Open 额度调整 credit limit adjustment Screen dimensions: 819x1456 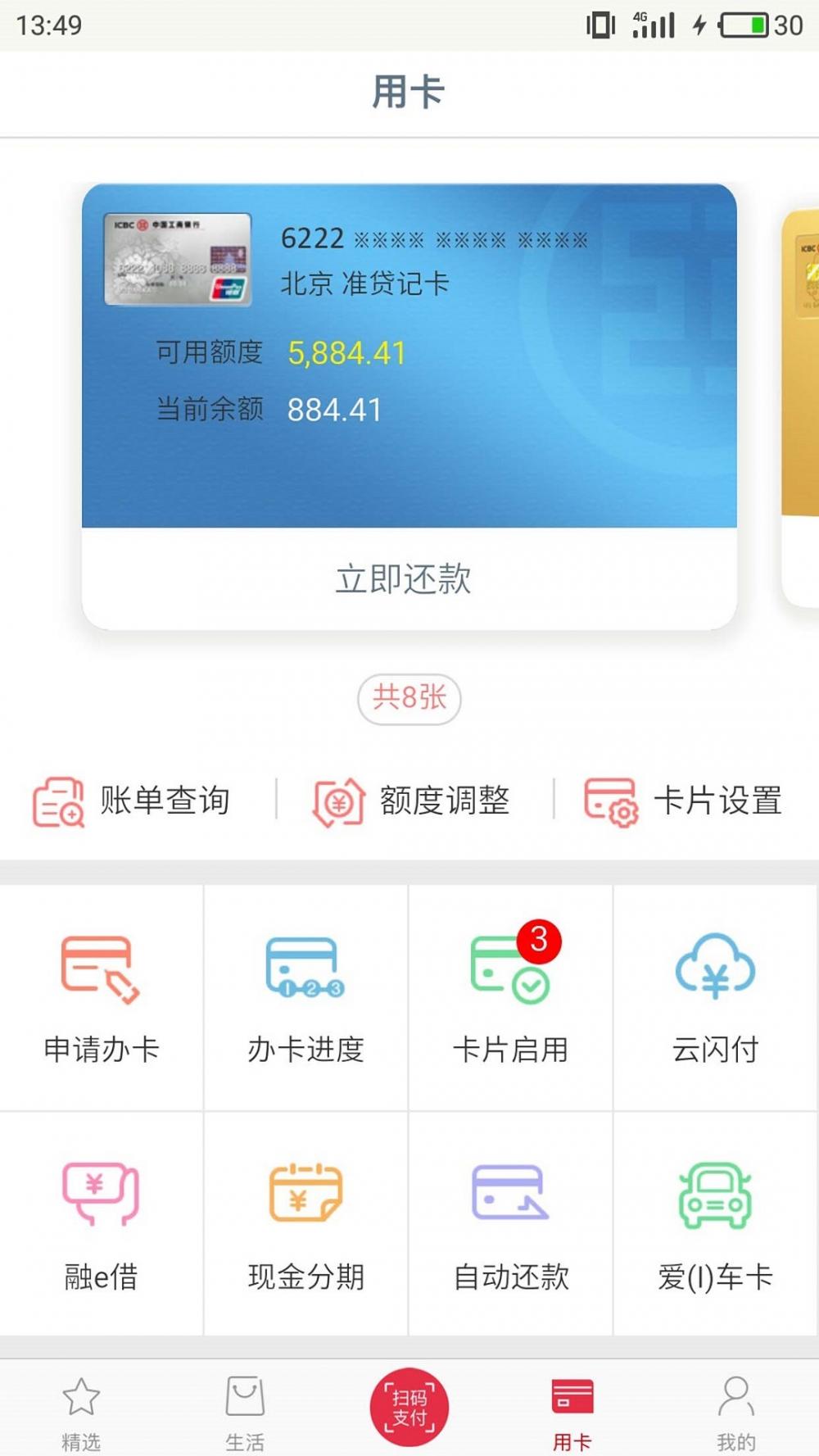point(412,801)
